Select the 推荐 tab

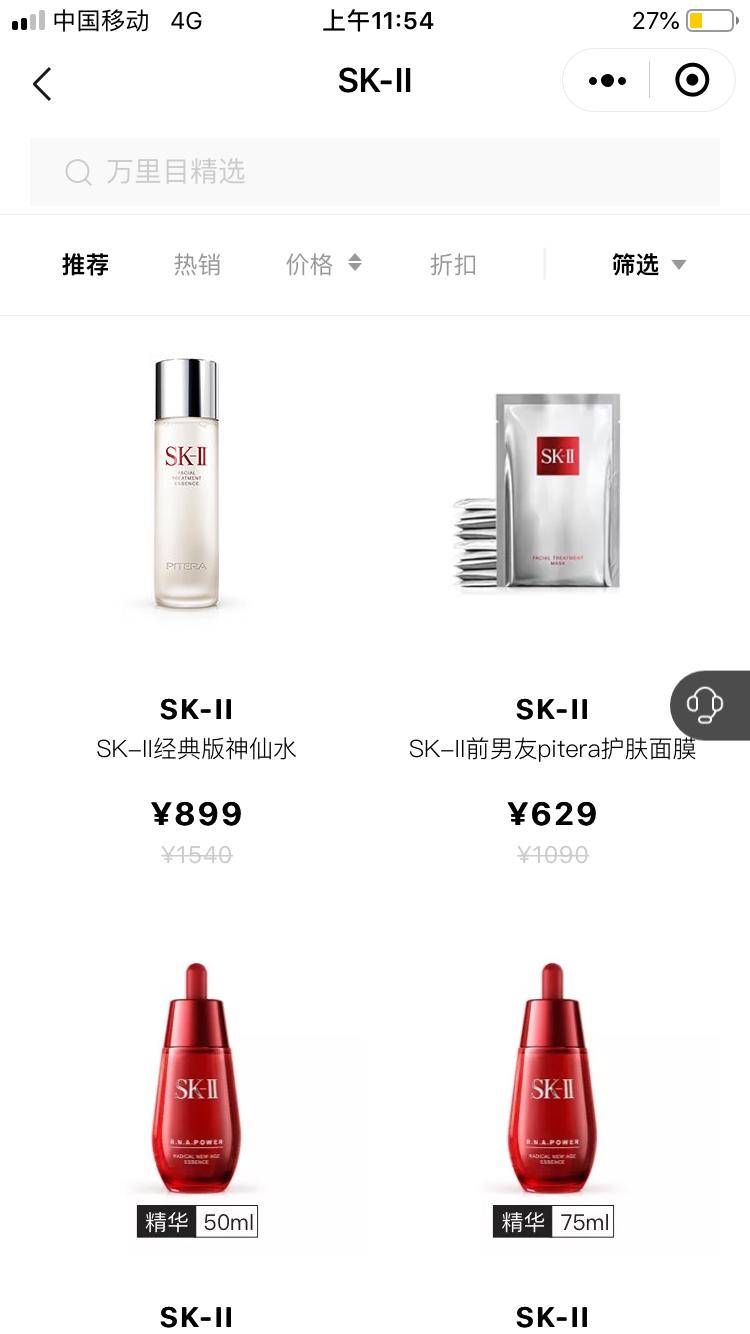(x=85, y=264)
